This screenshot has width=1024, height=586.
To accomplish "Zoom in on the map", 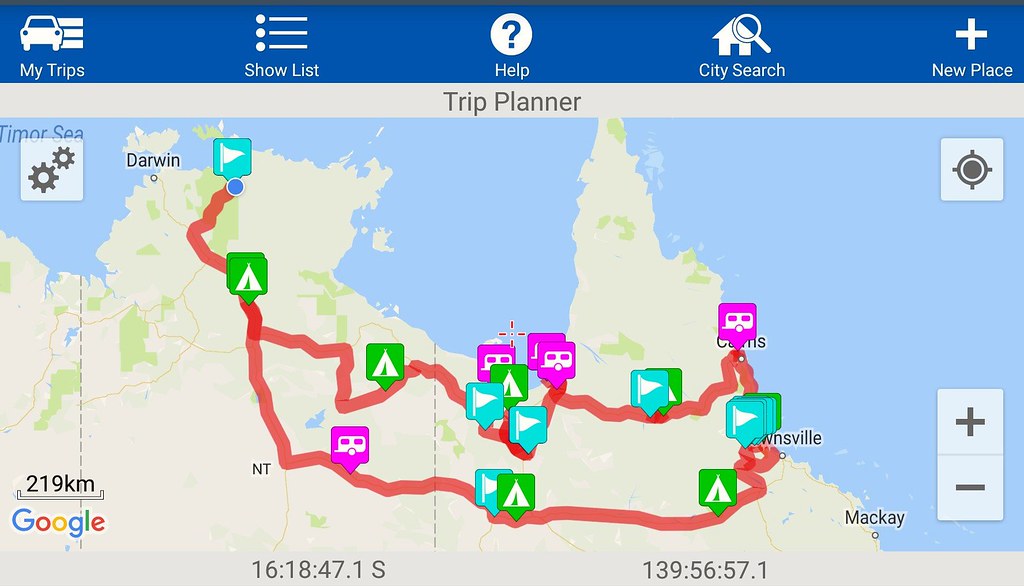I will click(970, 422).
